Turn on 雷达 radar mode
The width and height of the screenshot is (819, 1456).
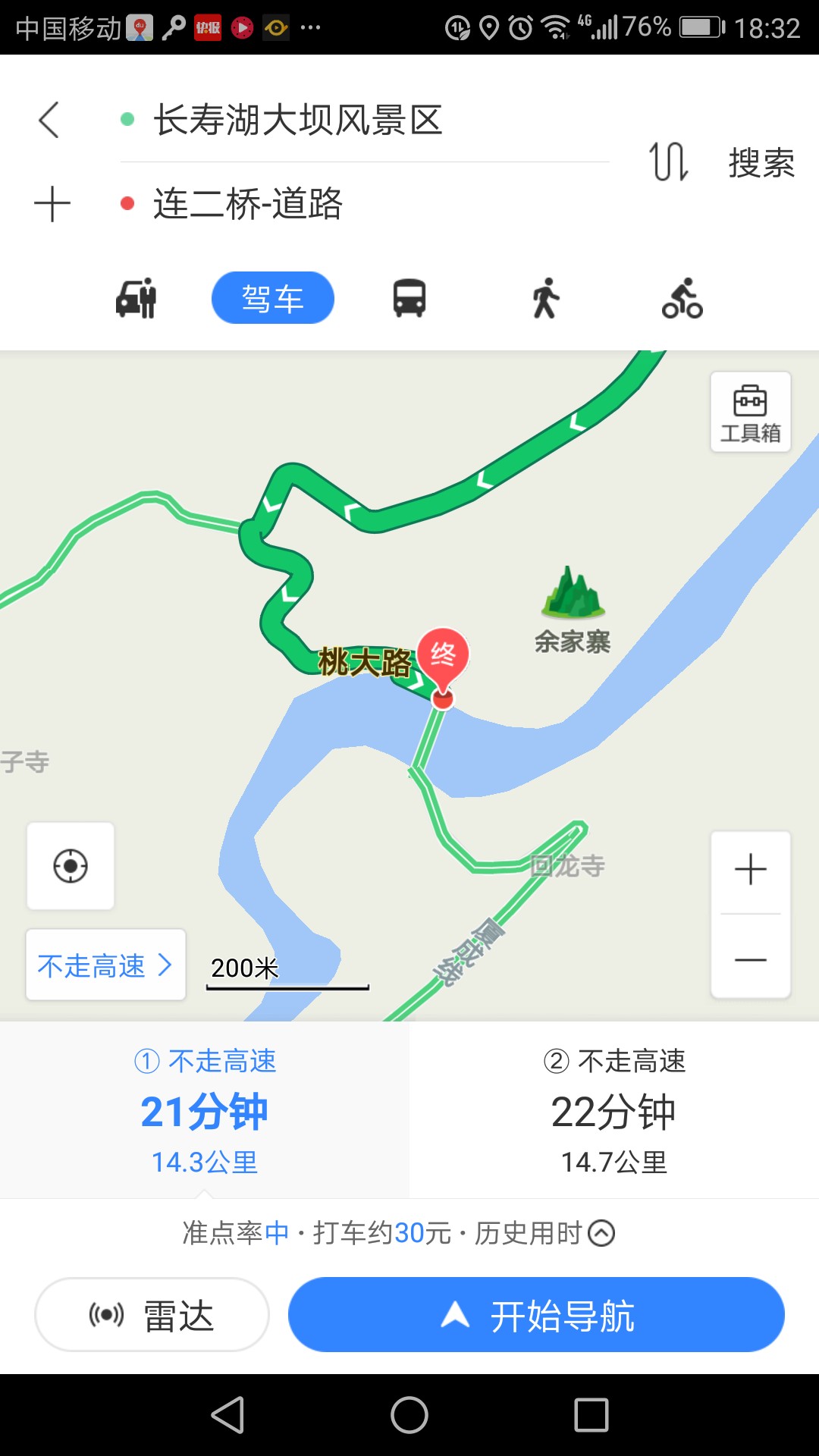pos(152,1314)
